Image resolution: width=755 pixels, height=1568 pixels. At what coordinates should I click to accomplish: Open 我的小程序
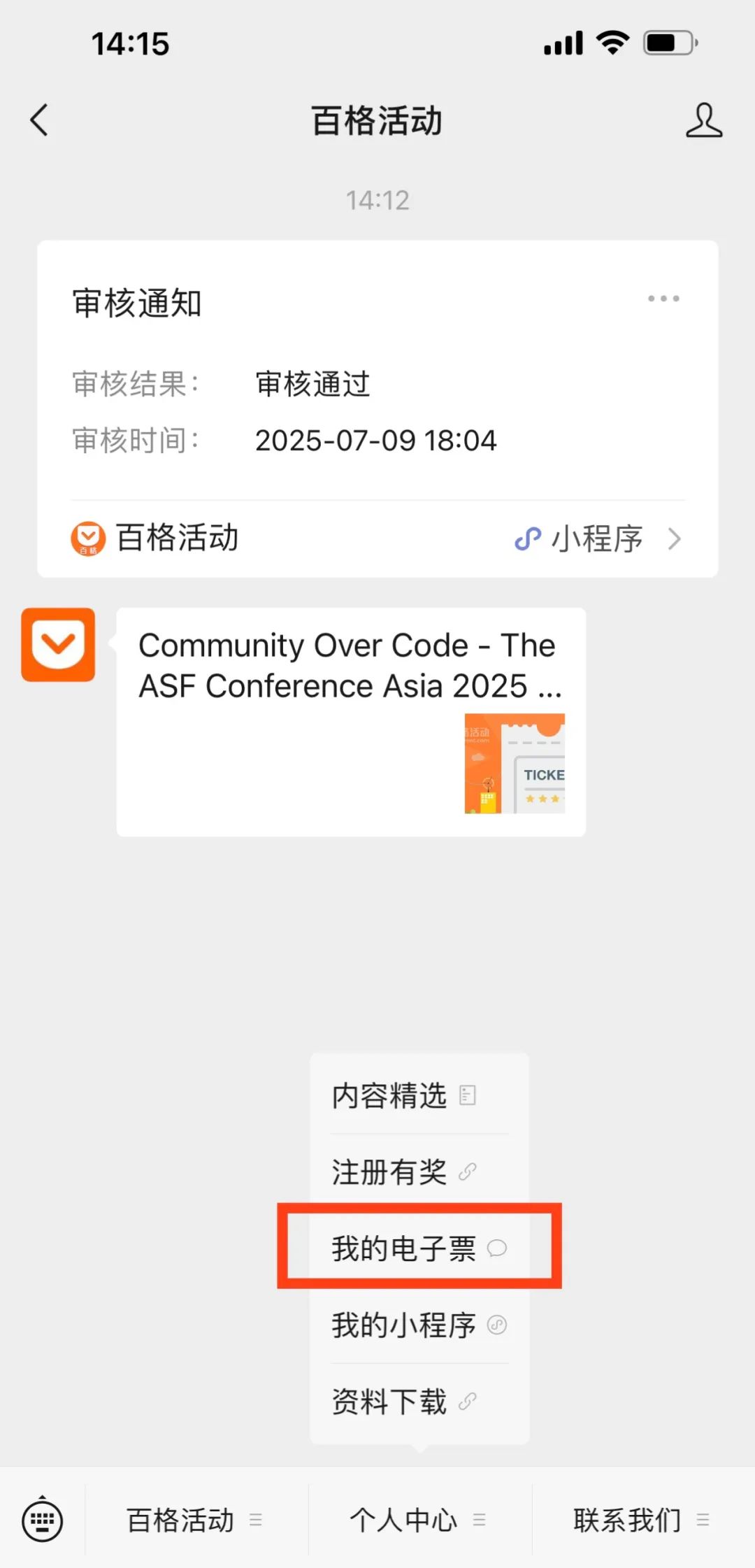point(418,1325)
